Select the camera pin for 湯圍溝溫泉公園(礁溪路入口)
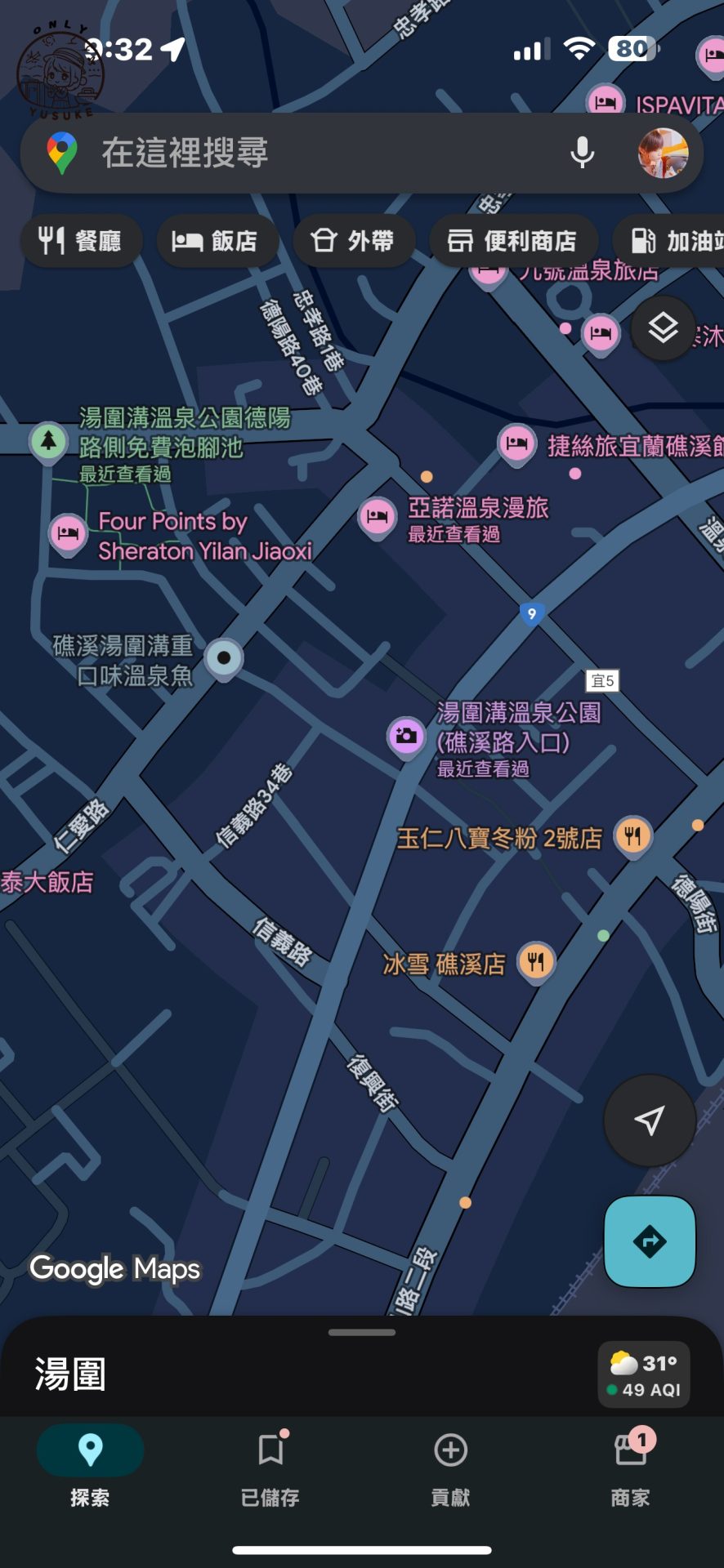The height and width of the screenshot is (1568, 724). click(x=405, y=734)
